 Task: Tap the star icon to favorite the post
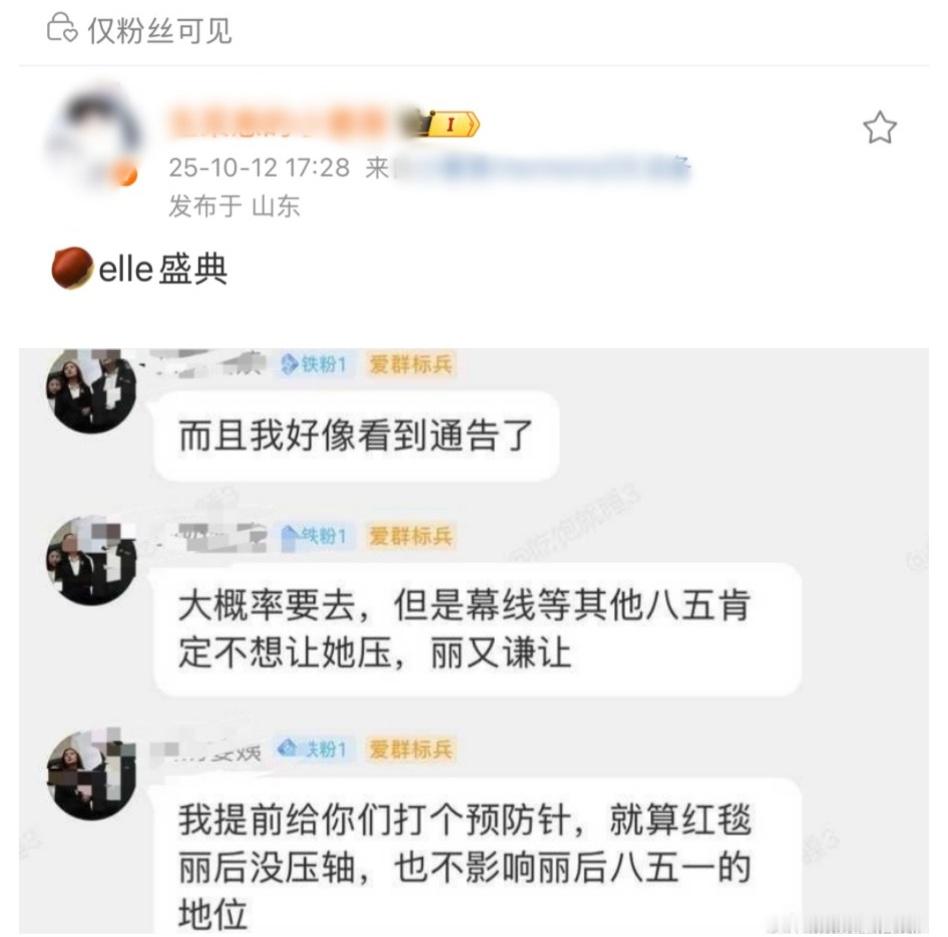point(879,128)
